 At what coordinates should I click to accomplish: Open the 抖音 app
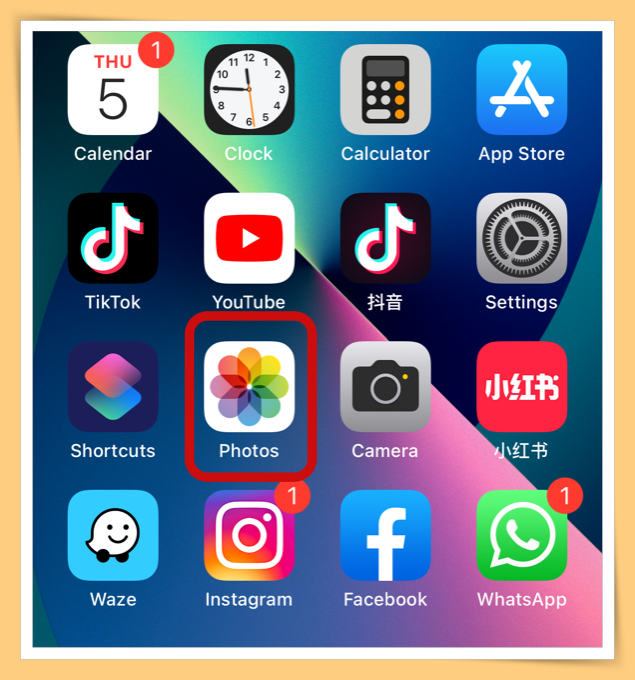[385, 238]
